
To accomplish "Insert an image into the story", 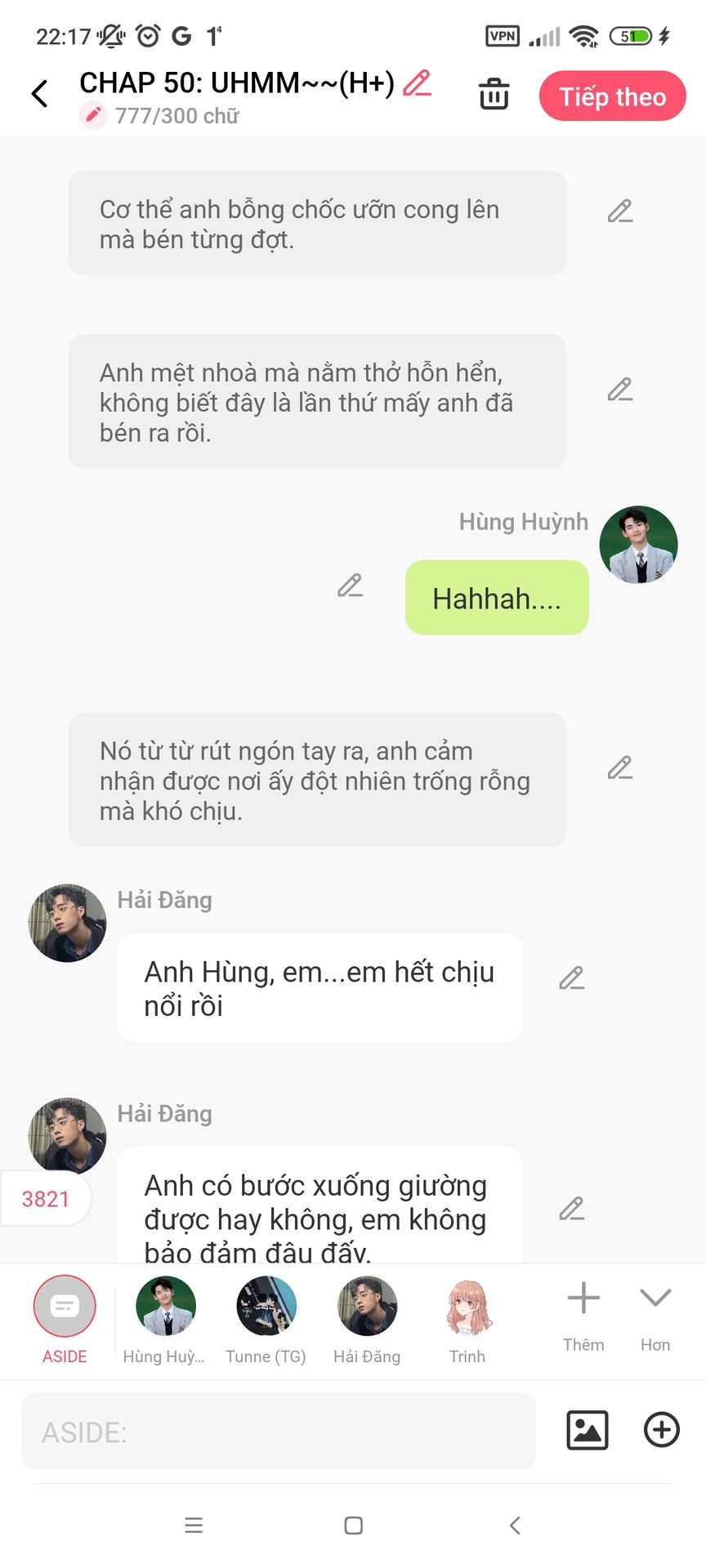I will click(587, 1430).
